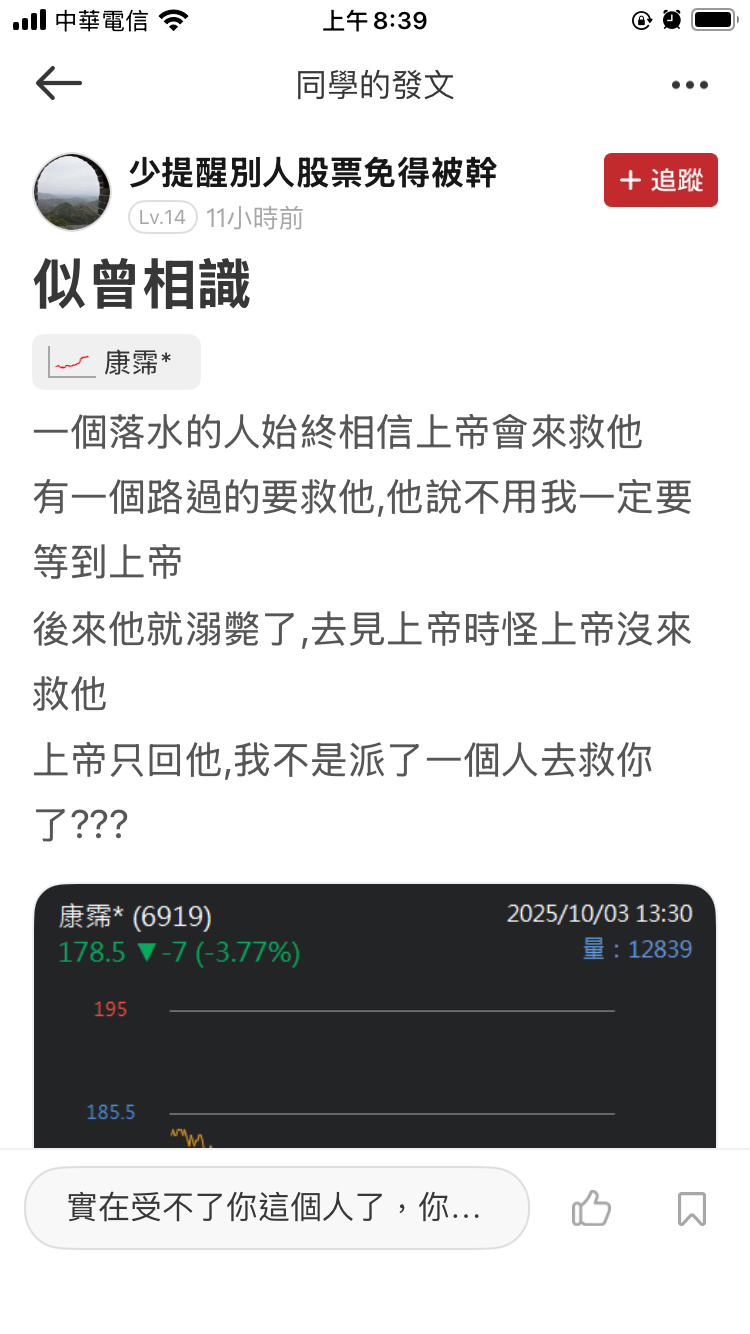Follow the author with 追蹤 button
The width and height of the screenshot is (750, 1334).
click(660, 180)
